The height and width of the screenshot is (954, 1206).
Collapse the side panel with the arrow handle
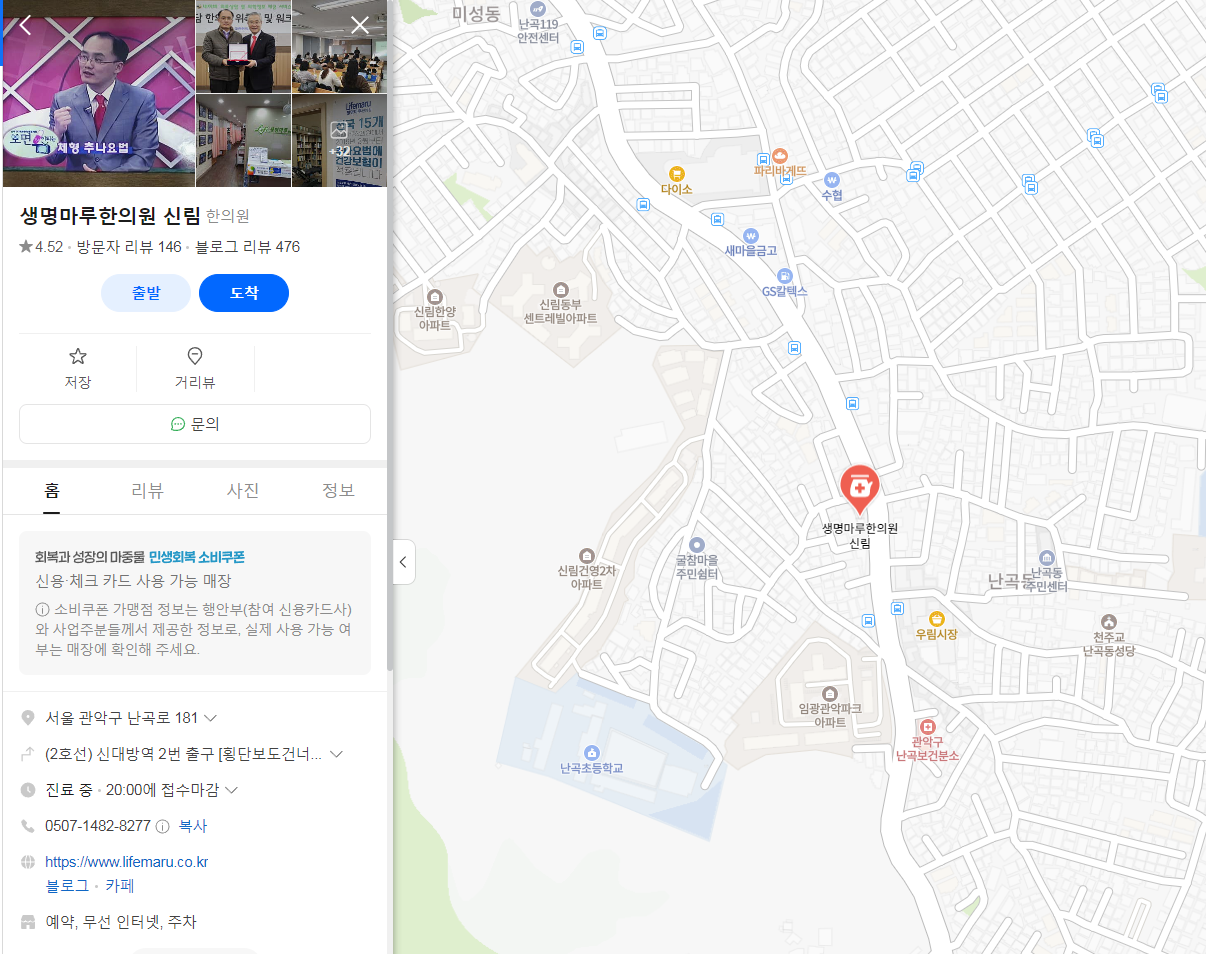(x=403, y=562)
